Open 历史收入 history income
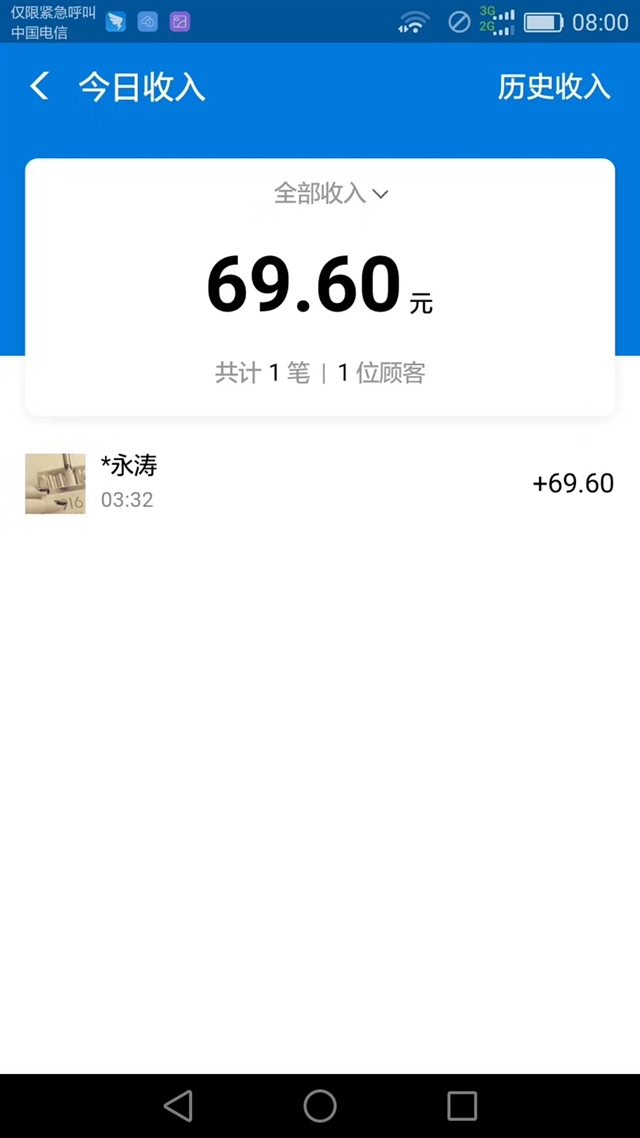 coord(554,86)
